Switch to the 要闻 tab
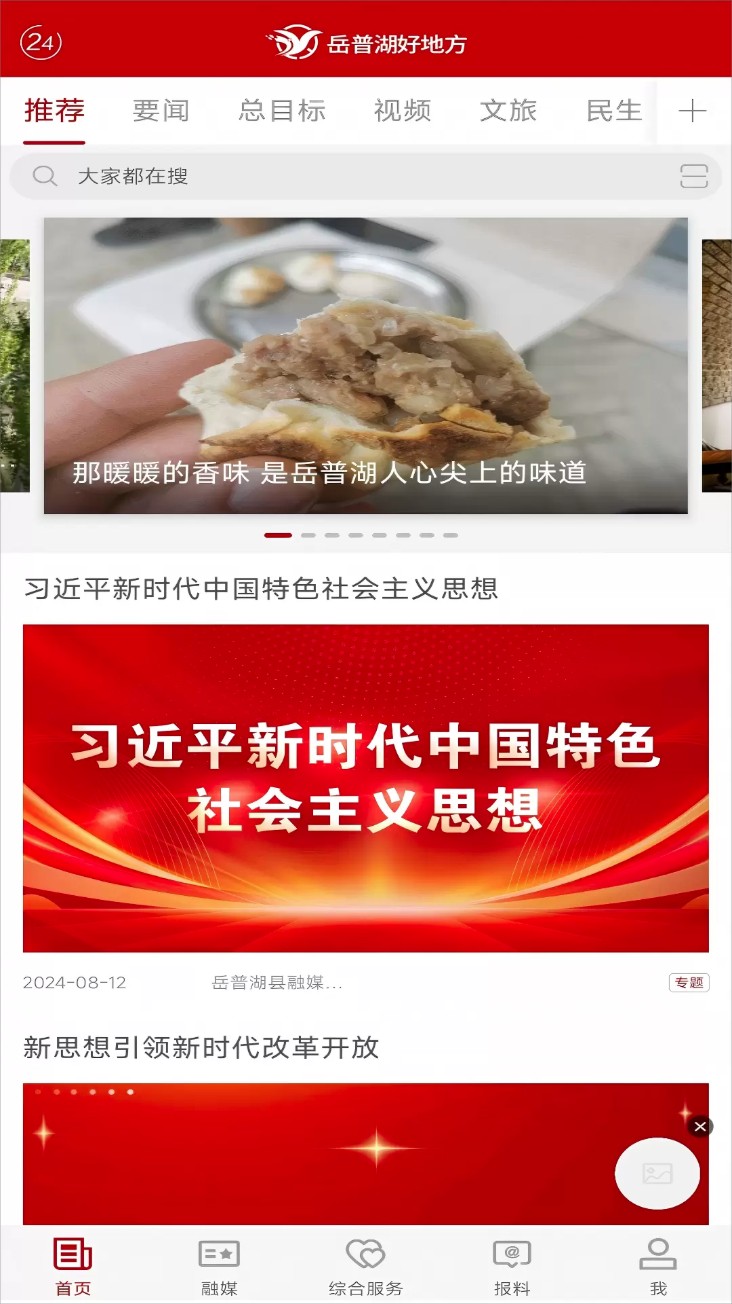The height and width of the screenshot is (1304, 732). (160, 110)
